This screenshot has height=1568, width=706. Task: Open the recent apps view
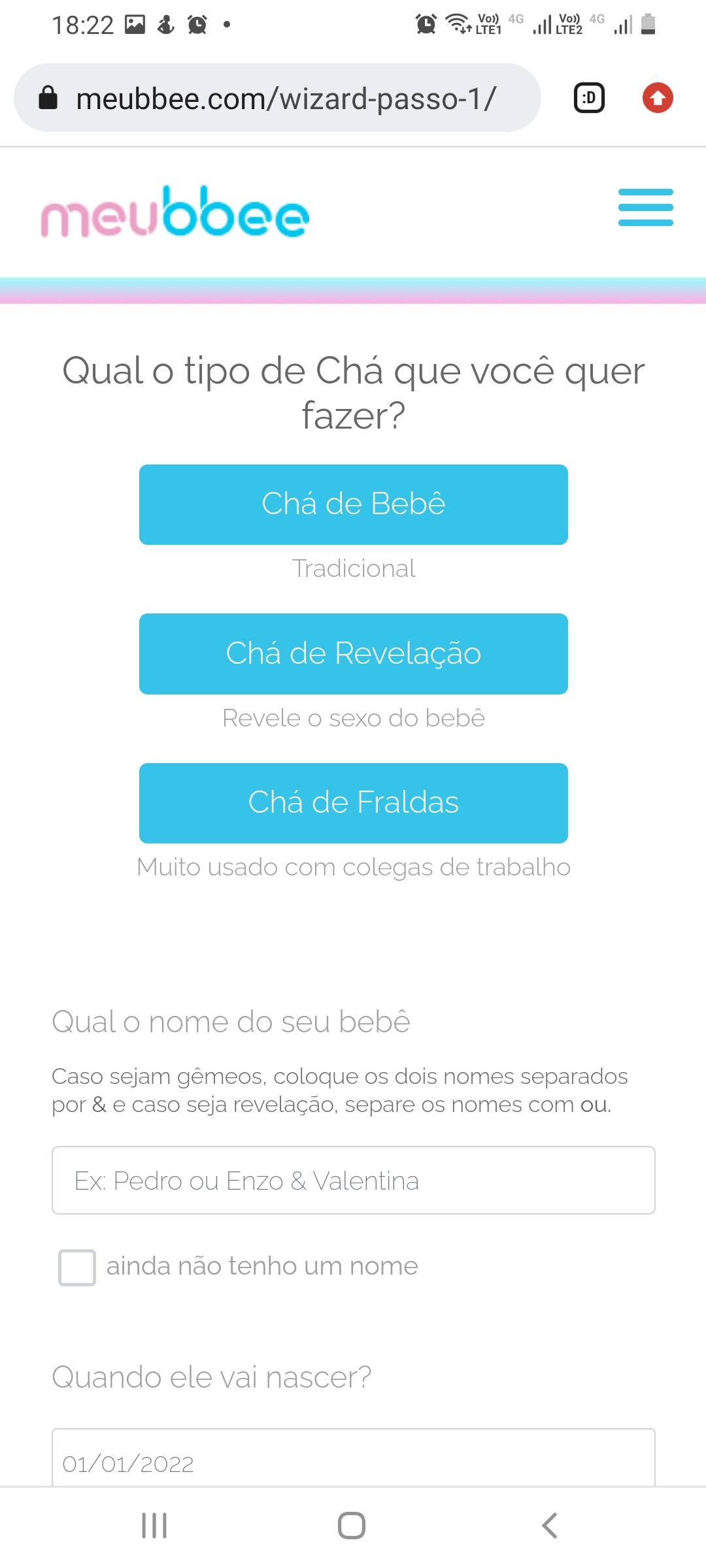click(154, 1526)
